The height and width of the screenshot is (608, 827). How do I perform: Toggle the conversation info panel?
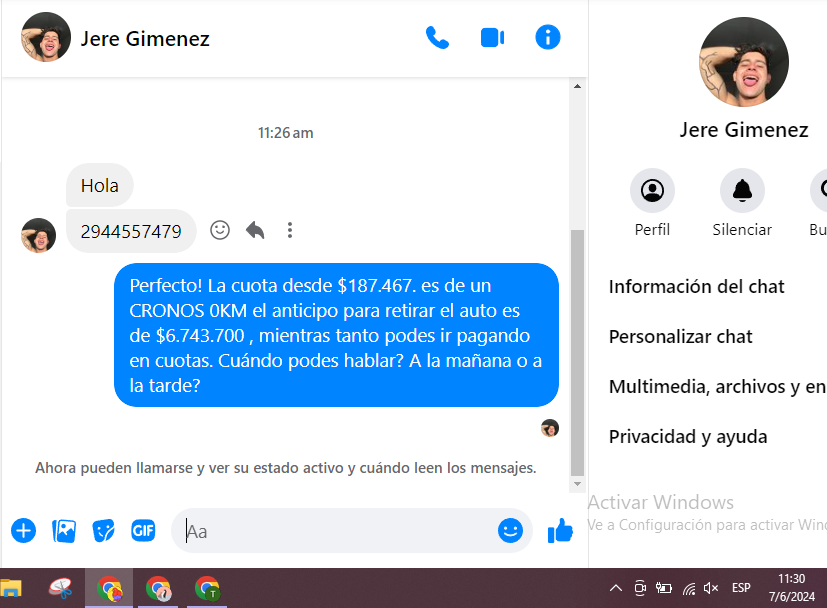coord(547,38)
